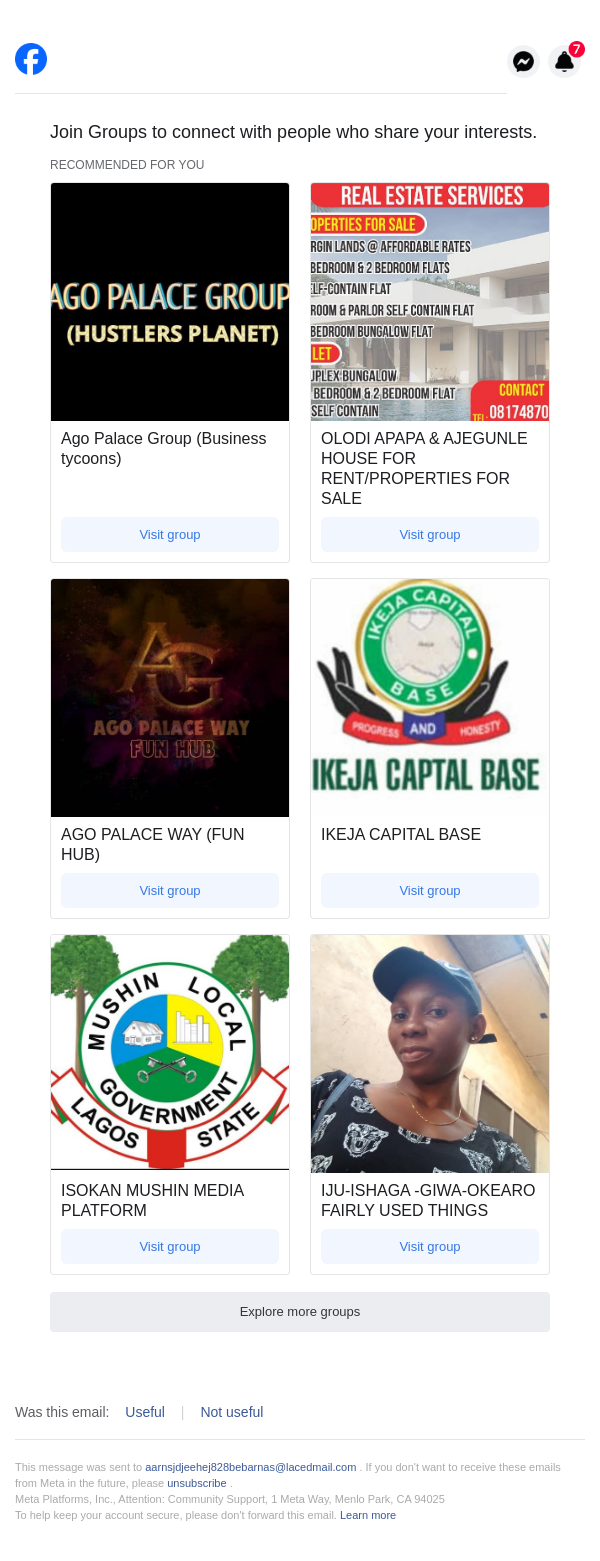The image size is (600, 1561).
Task: Unsubscribe from these Meta emails
Action: pos(197,1483)
